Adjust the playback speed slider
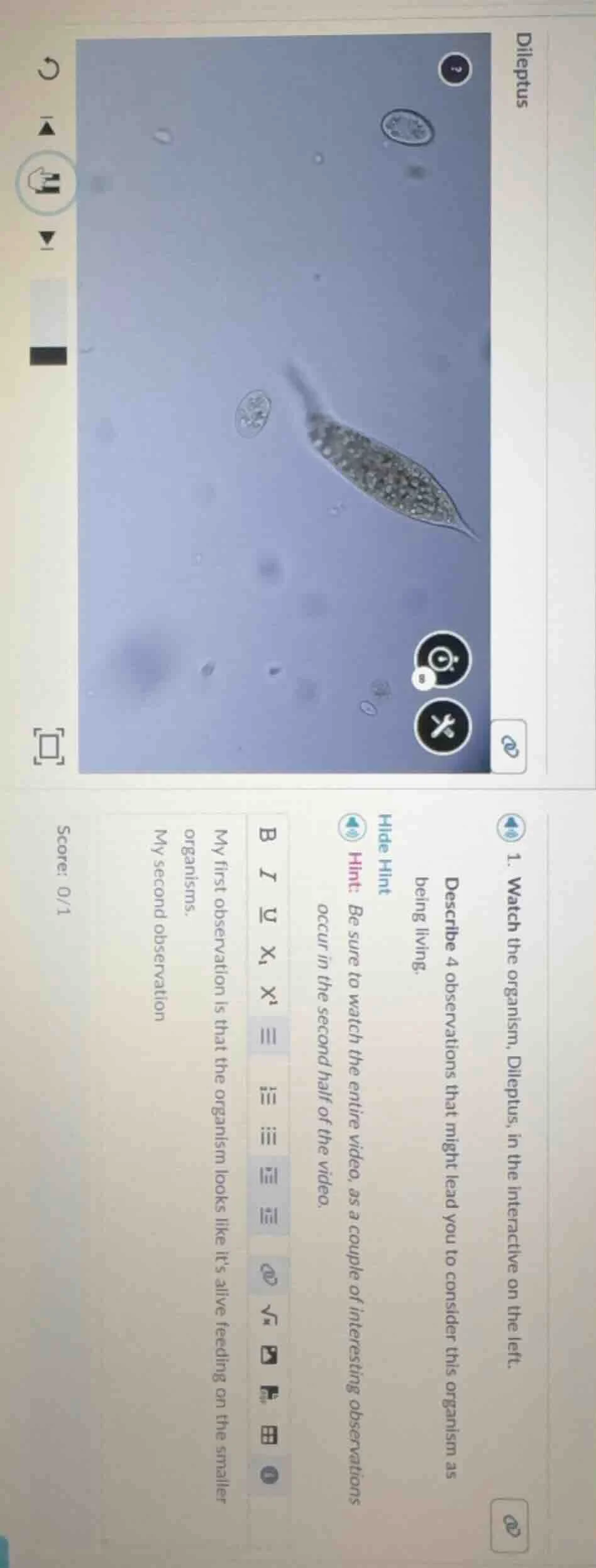The width and height of the screenshot is (596, 1568). point(49,322)
